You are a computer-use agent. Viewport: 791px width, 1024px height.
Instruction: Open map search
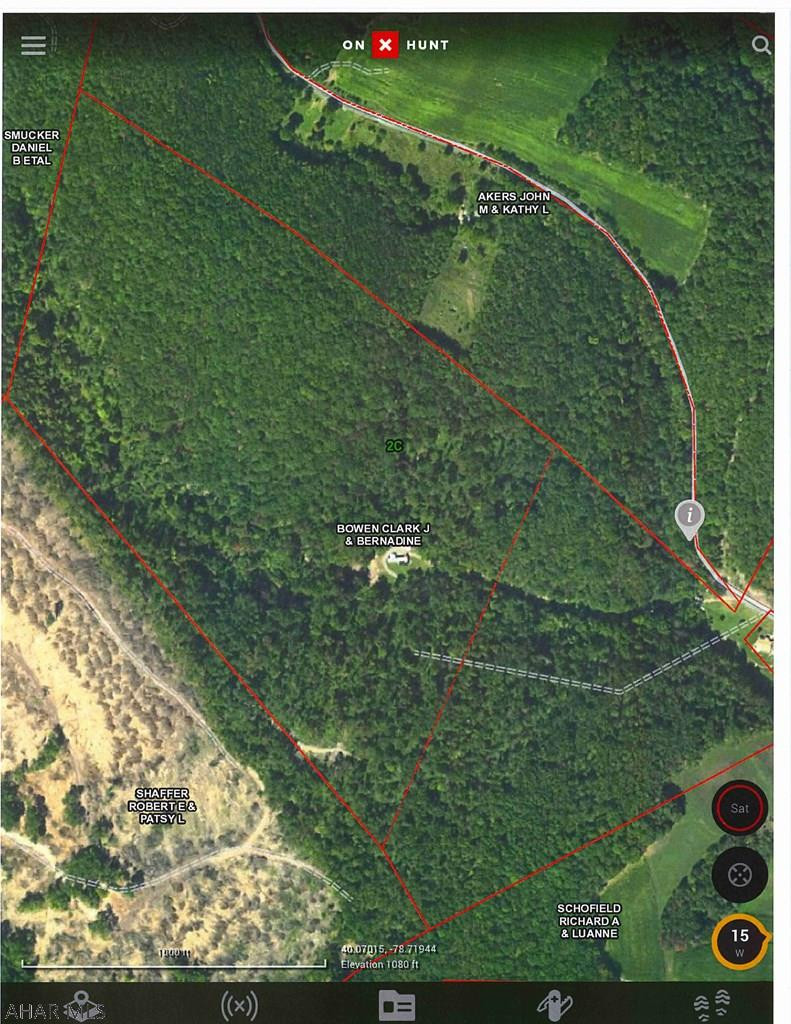[761, 45]
